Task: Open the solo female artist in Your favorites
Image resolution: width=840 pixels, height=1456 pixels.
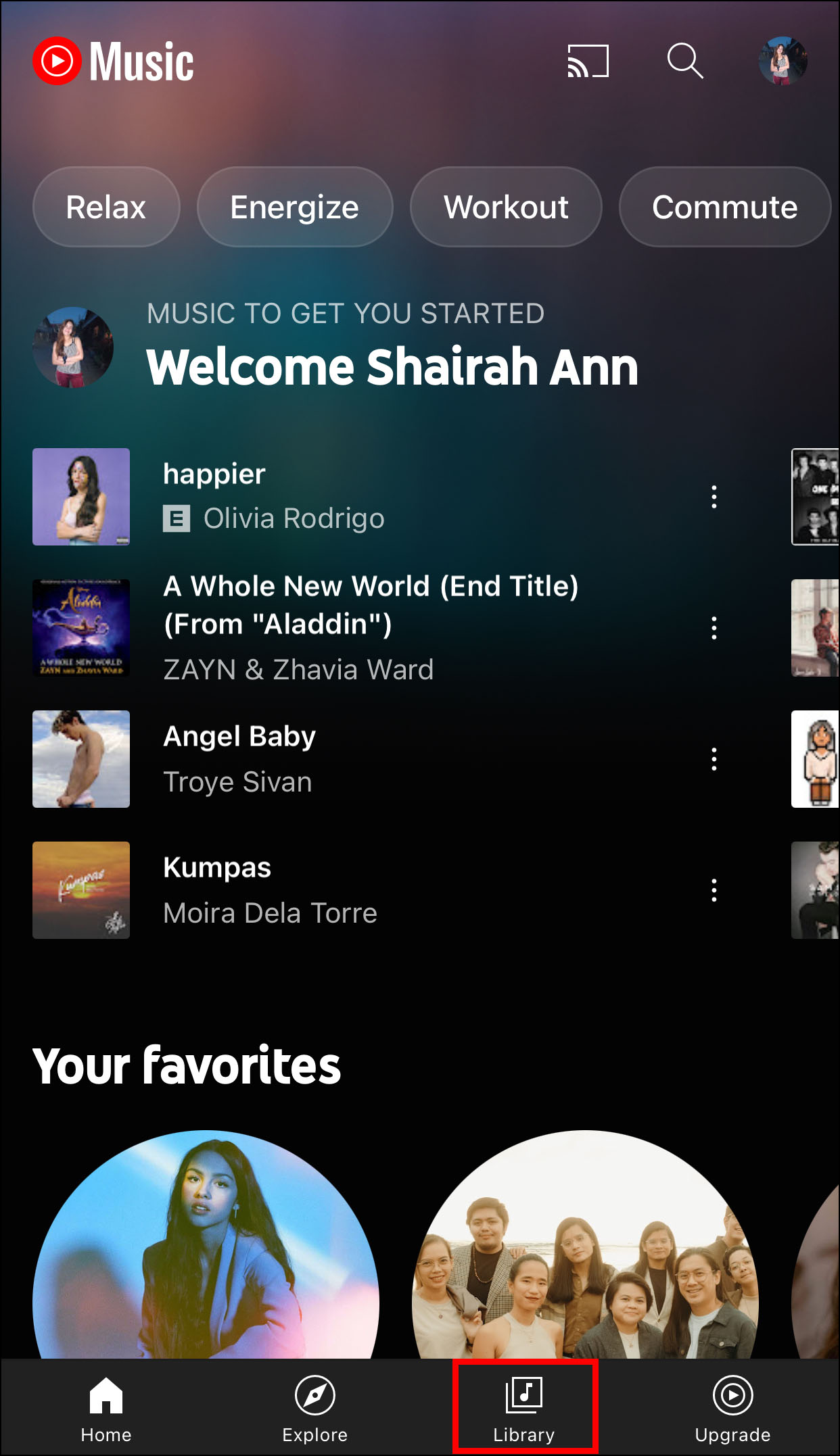Action: coord(206,1249)
